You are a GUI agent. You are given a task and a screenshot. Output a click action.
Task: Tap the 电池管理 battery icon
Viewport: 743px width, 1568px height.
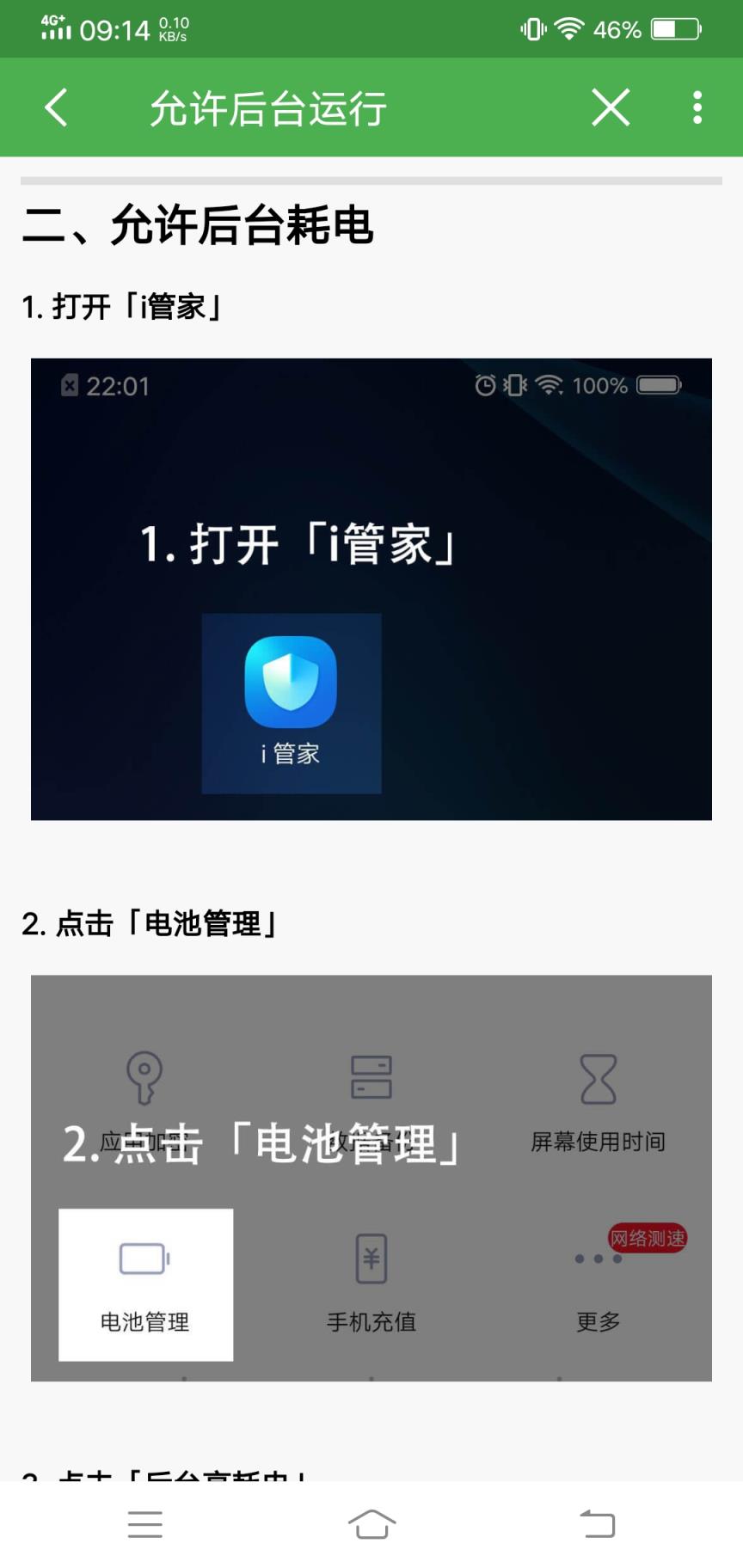click(x=144, y=1259)
